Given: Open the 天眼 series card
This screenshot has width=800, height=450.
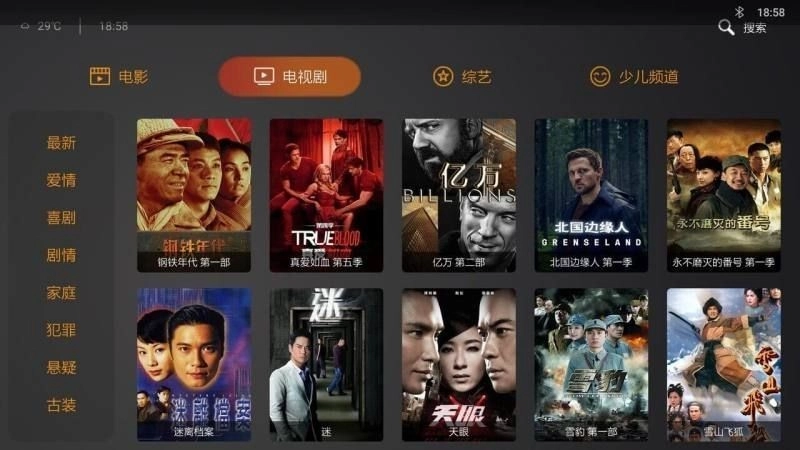Looking at the screenshot, I should tap(459, 365).
